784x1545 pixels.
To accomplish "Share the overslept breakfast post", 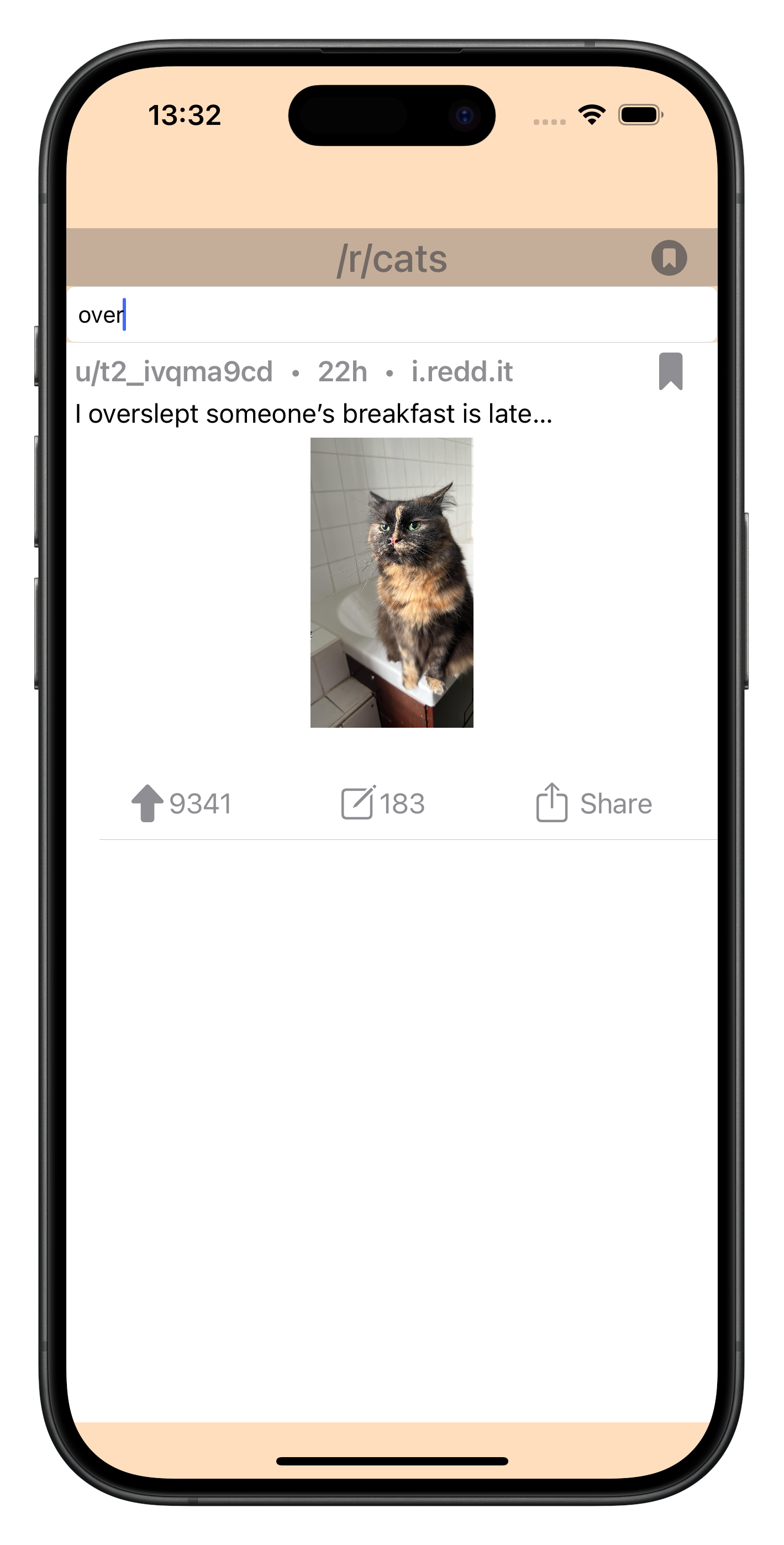I will click(x=594, y=802).
